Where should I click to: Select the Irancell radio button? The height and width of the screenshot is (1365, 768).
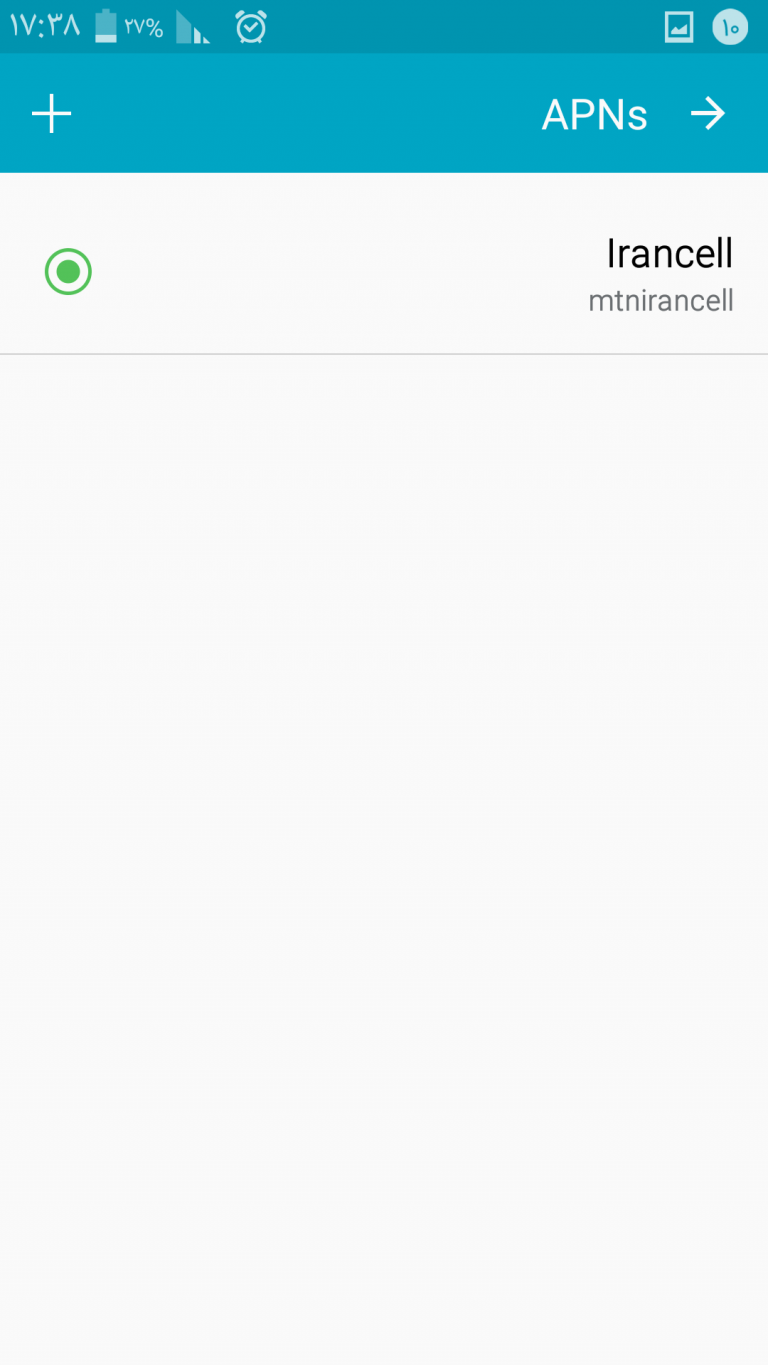point(68,272)
